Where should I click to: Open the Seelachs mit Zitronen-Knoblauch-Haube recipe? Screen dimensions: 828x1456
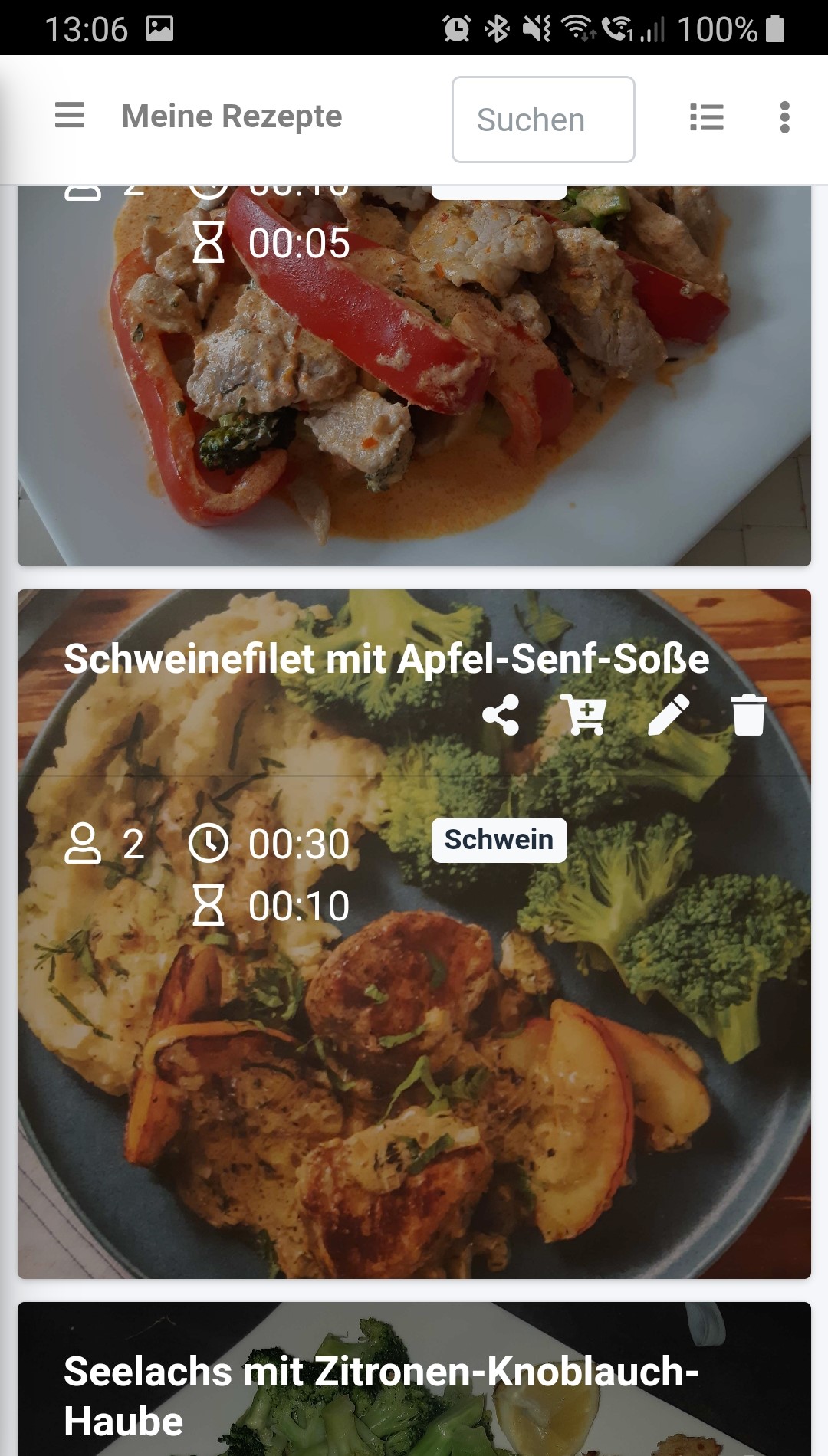coord(381,1395)
